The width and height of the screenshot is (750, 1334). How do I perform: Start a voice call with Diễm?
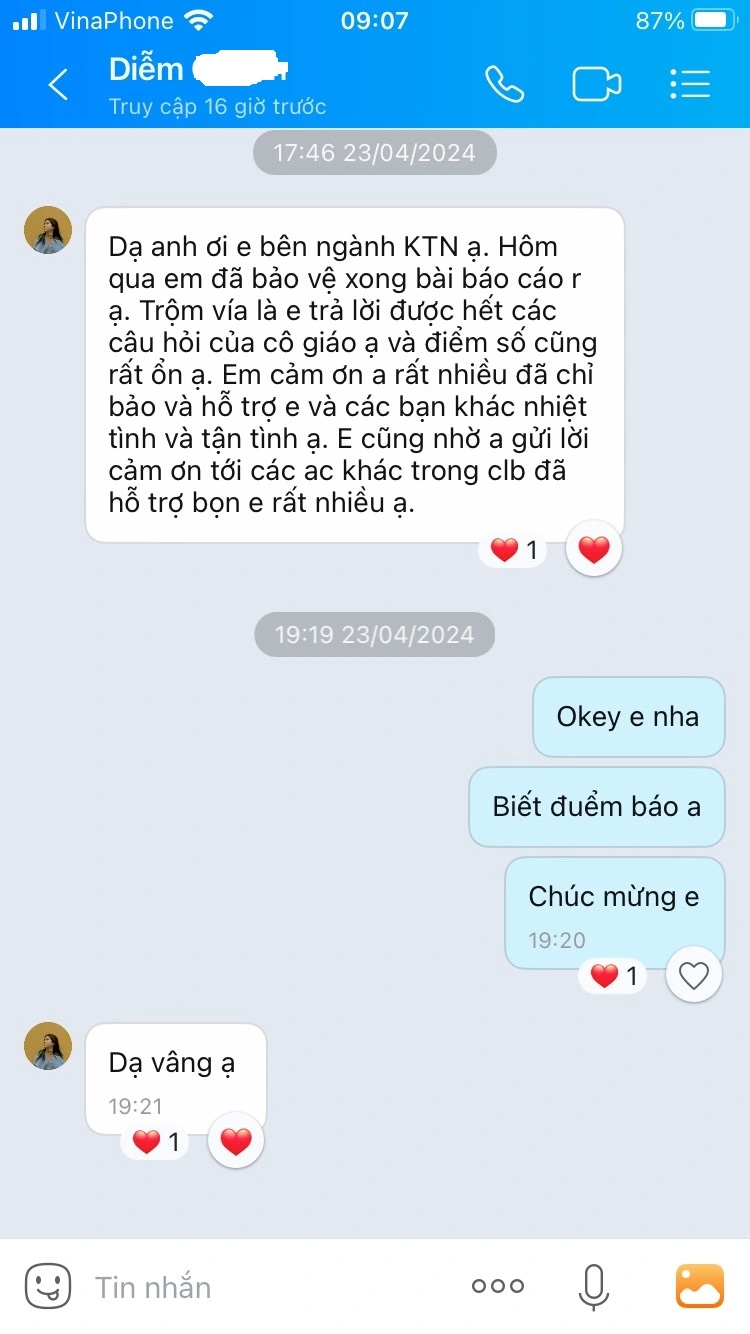pyautogui.click(x=504, y=85)
